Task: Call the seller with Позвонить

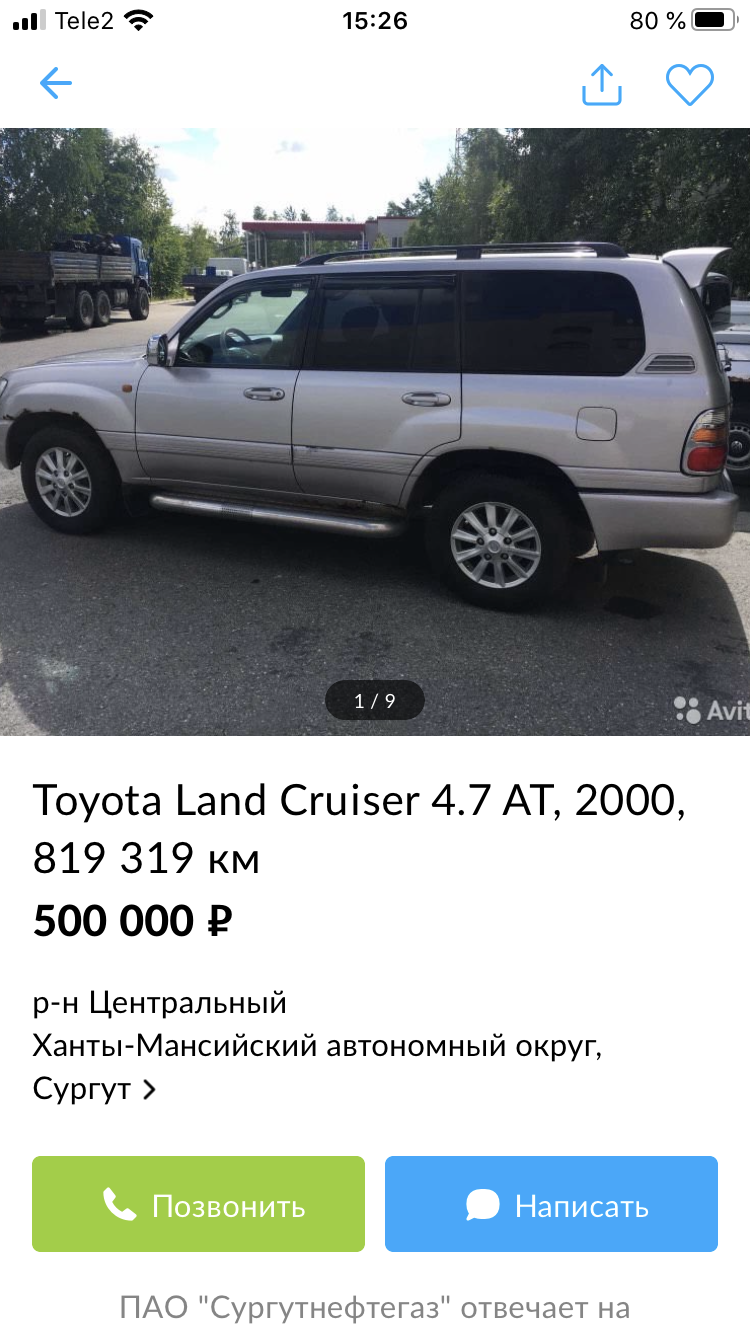Action: coord(198,1204)
